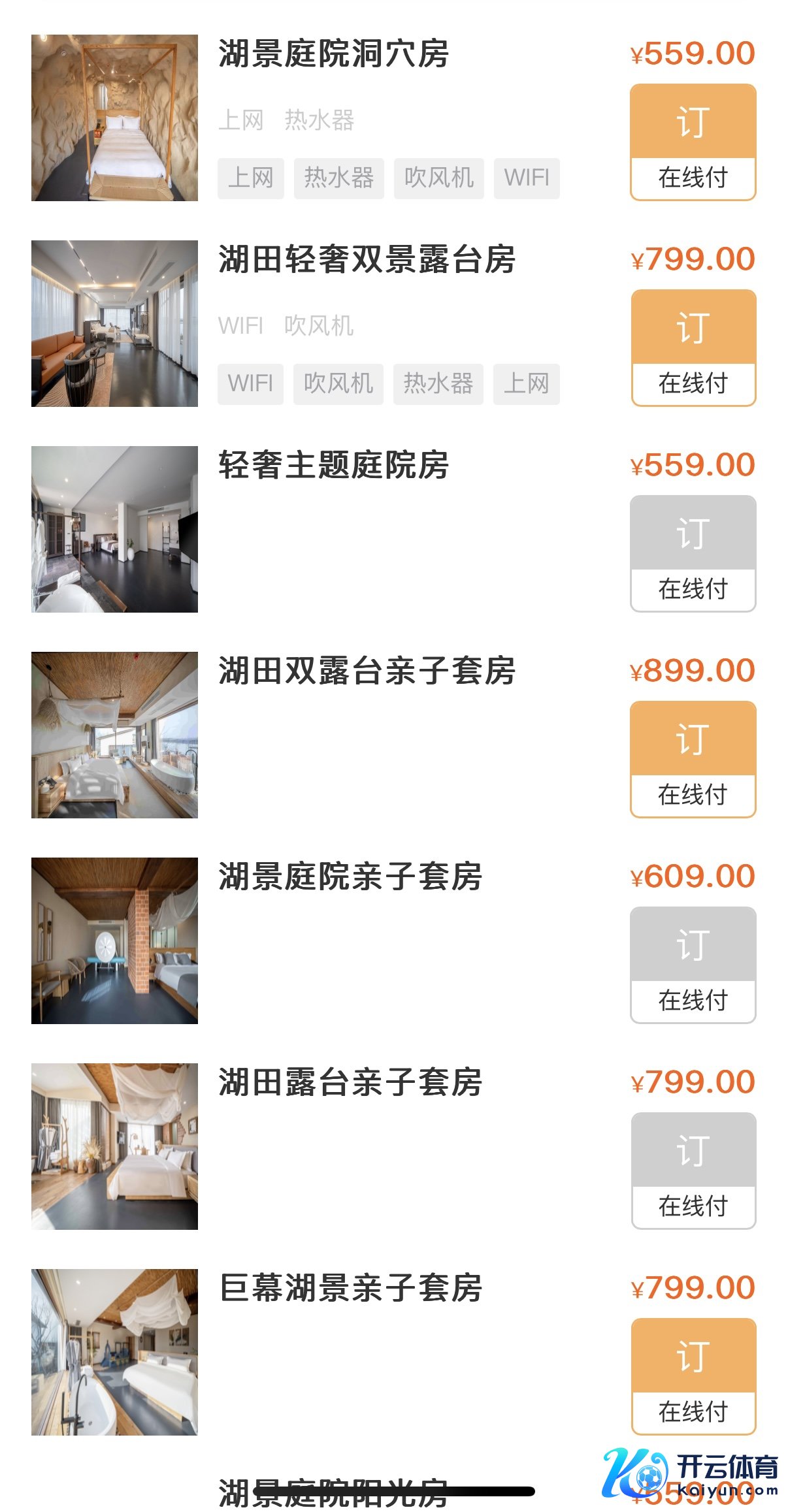View the 巨幕湖景亲子套房 room photo
This screenshot has height=1512, width=788.
click(114, 1352)
